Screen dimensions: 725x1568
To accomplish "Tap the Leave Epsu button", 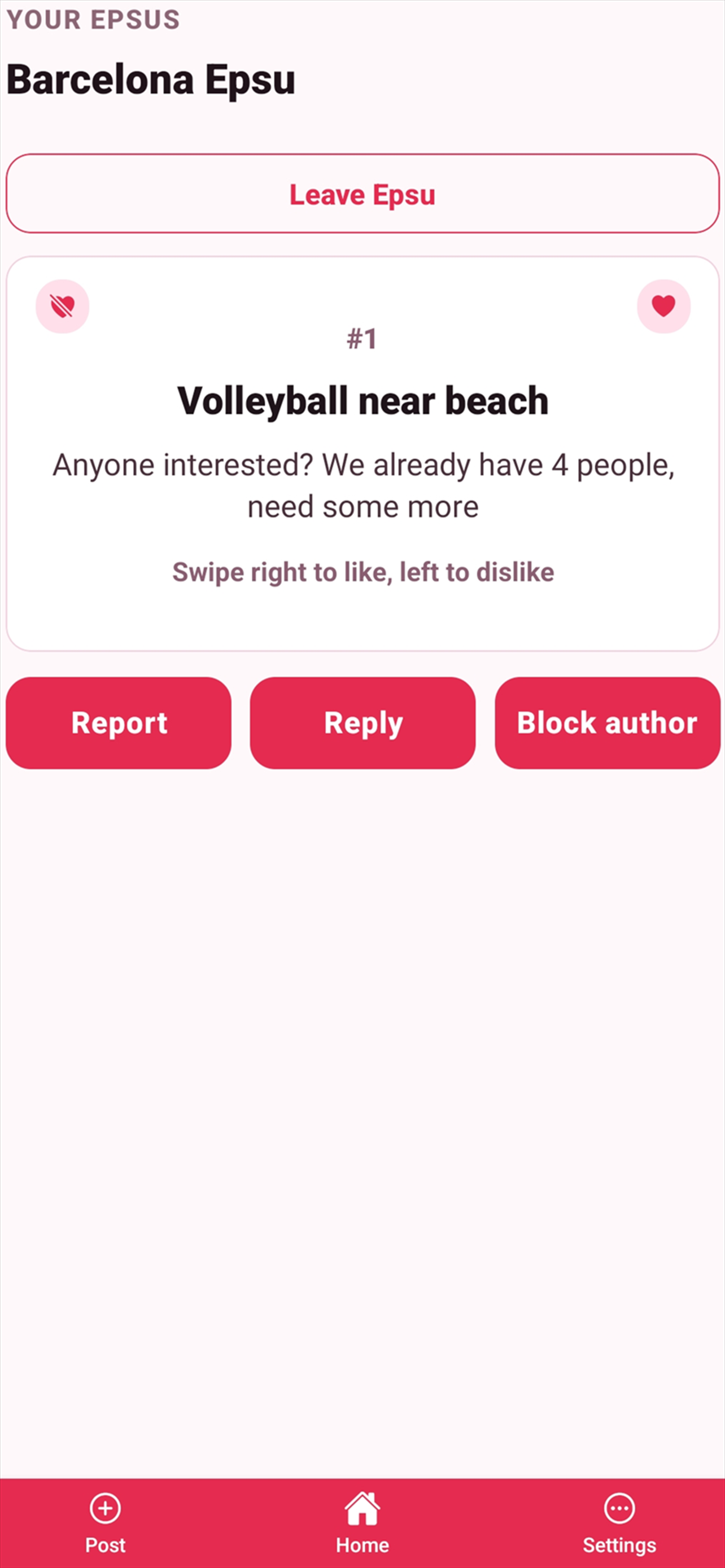I will [362, 194].
